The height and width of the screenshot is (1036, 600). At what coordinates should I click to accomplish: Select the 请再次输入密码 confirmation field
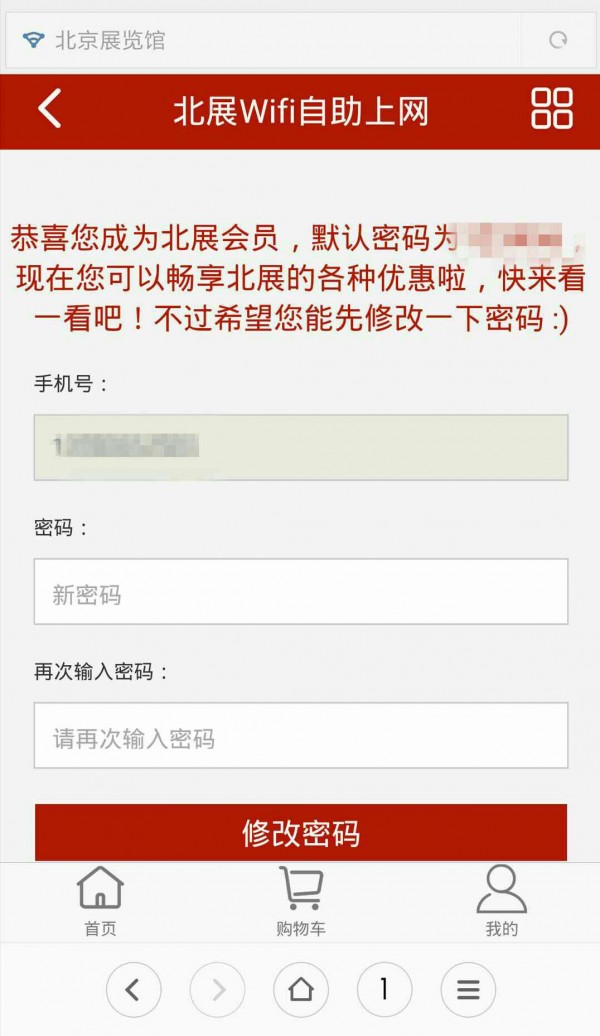point(300,736)
